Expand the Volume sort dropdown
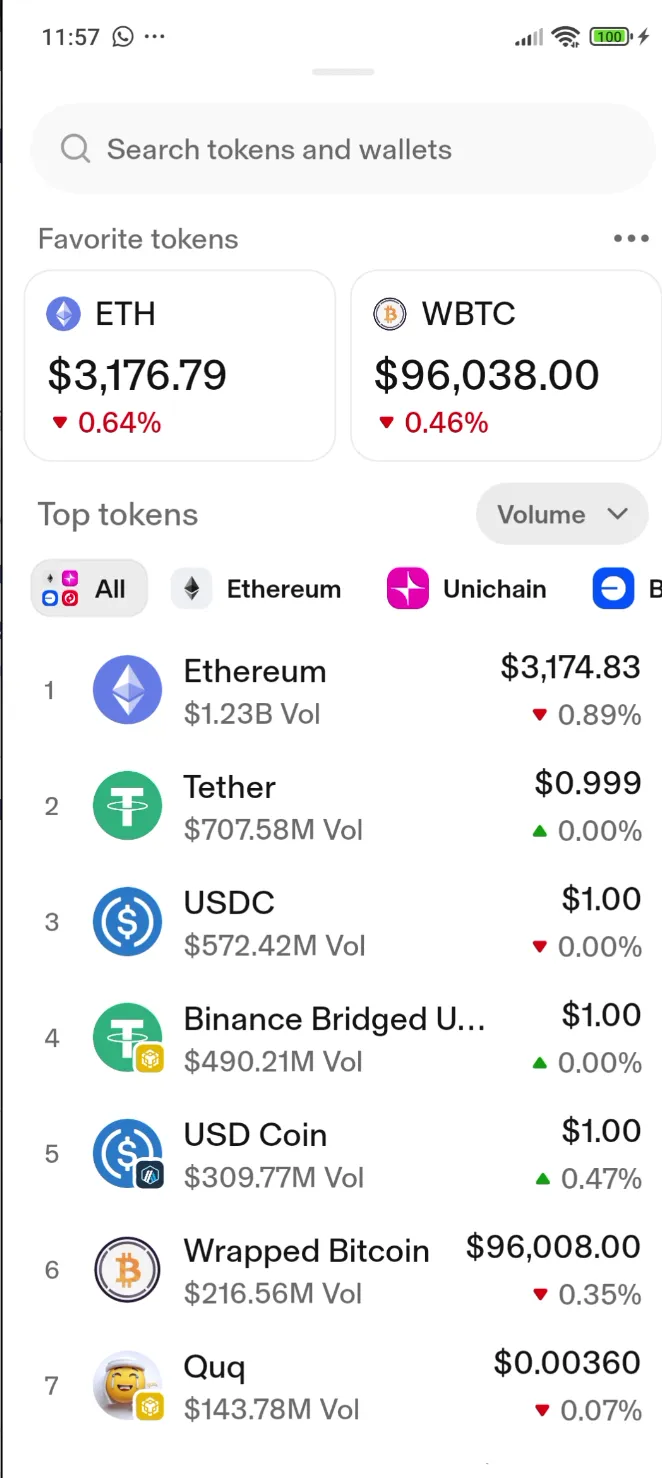 [x=562, y=515]
